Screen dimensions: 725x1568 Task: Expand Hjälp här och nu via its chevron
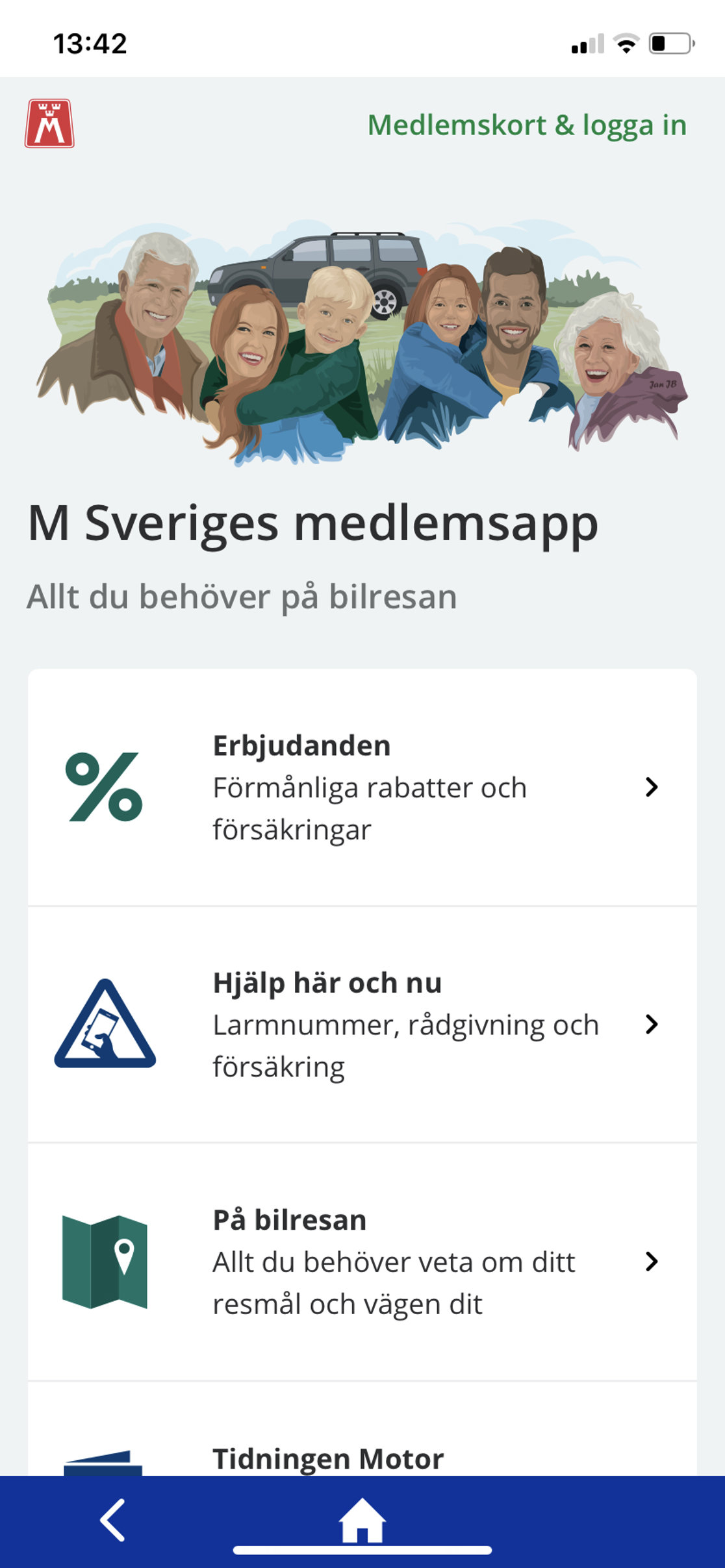pyautogui.click(x=652, y=1025)
